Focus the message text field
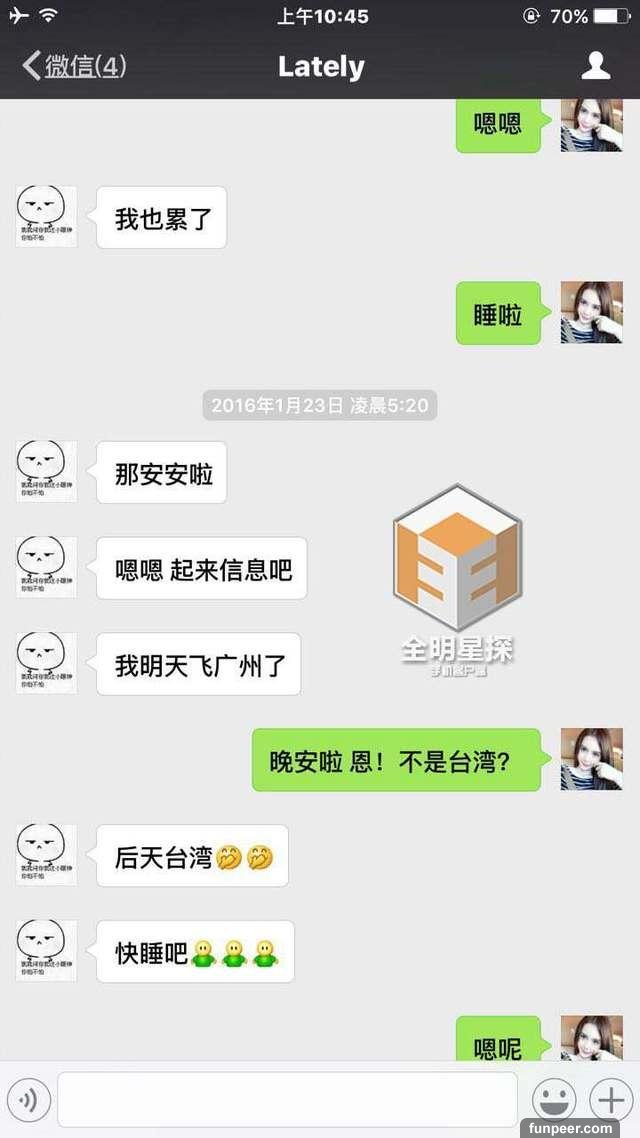 coord(287,1100)
